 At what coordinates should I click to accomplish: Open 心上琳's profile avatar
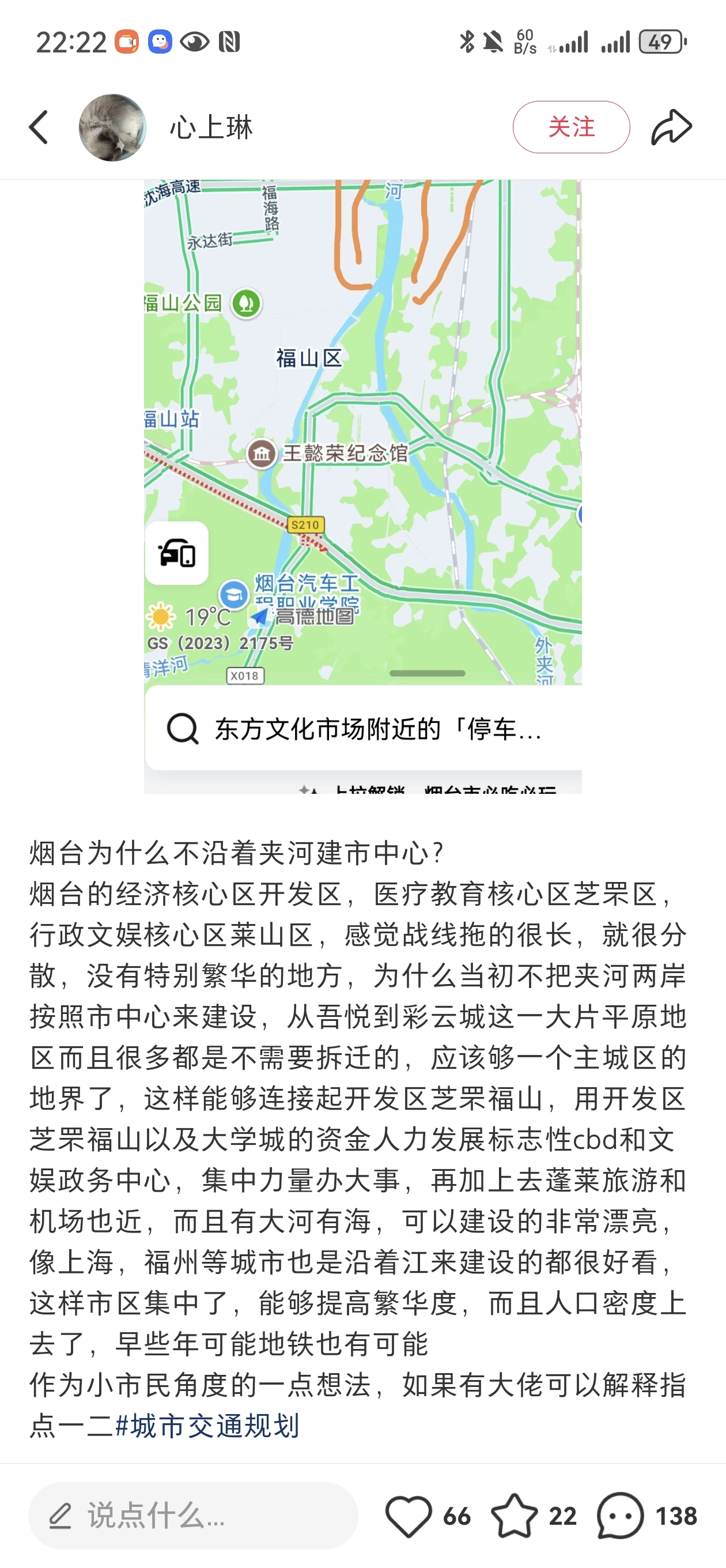[x=112, y=127]
